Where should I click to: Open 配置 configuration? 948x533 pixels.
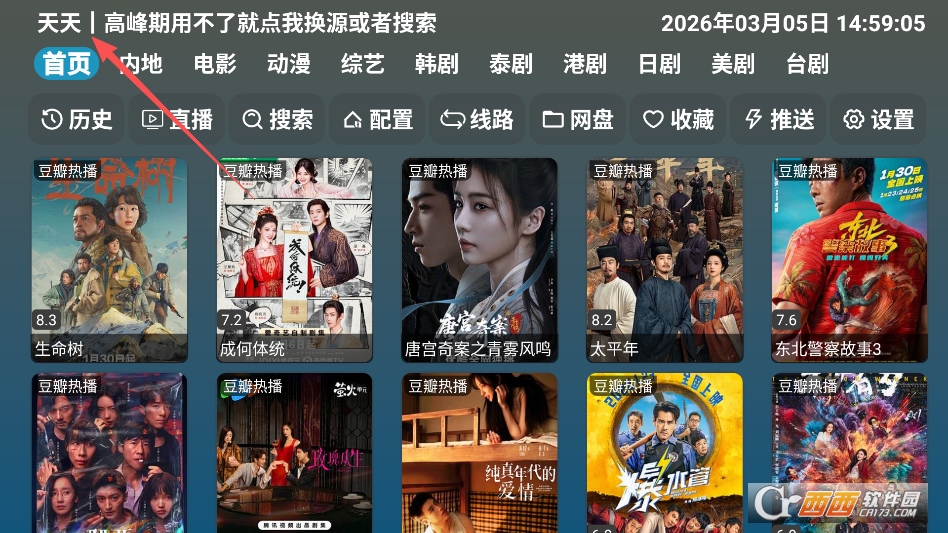tap(378, 120)
